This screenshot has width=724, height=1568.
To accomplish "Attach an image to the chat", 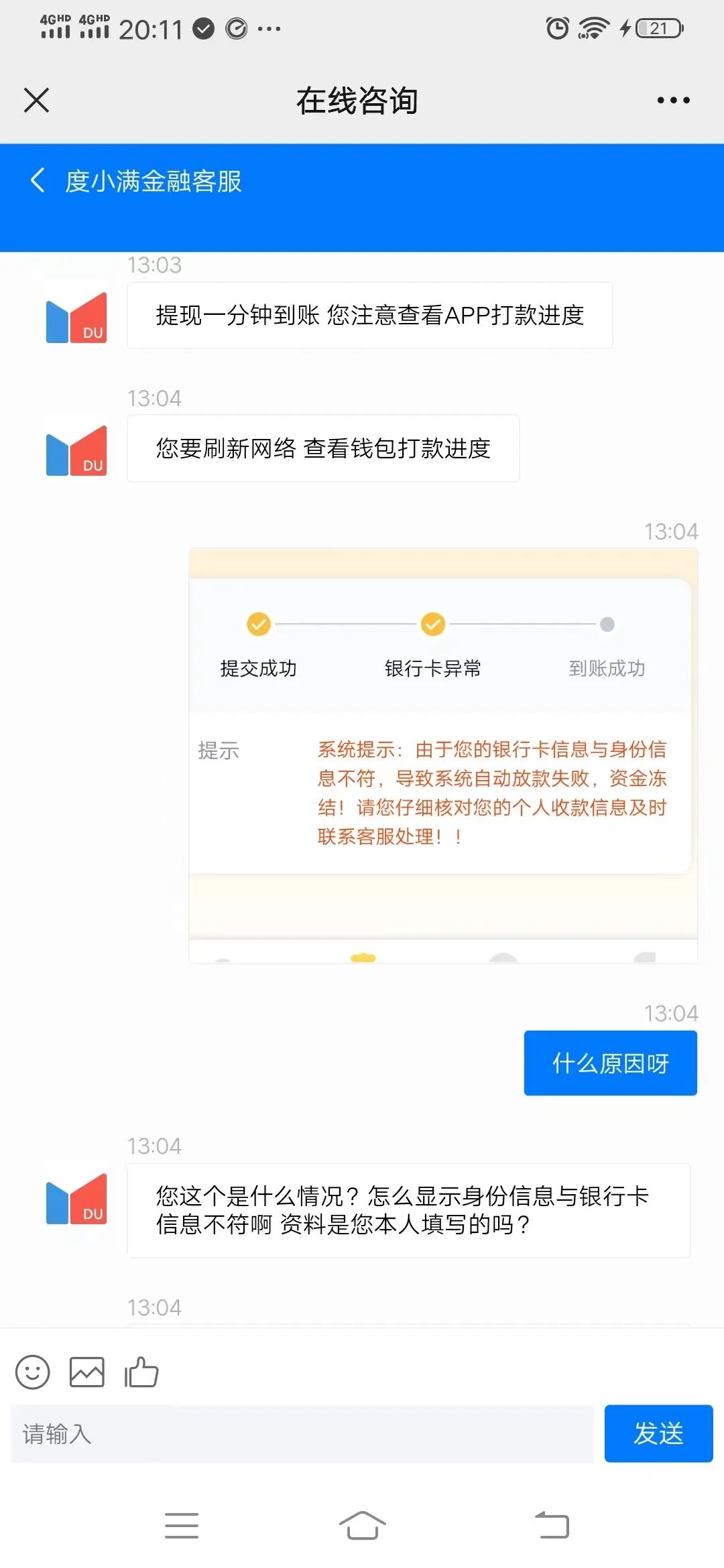I will pyautogui.click(x=87, y=1372).
